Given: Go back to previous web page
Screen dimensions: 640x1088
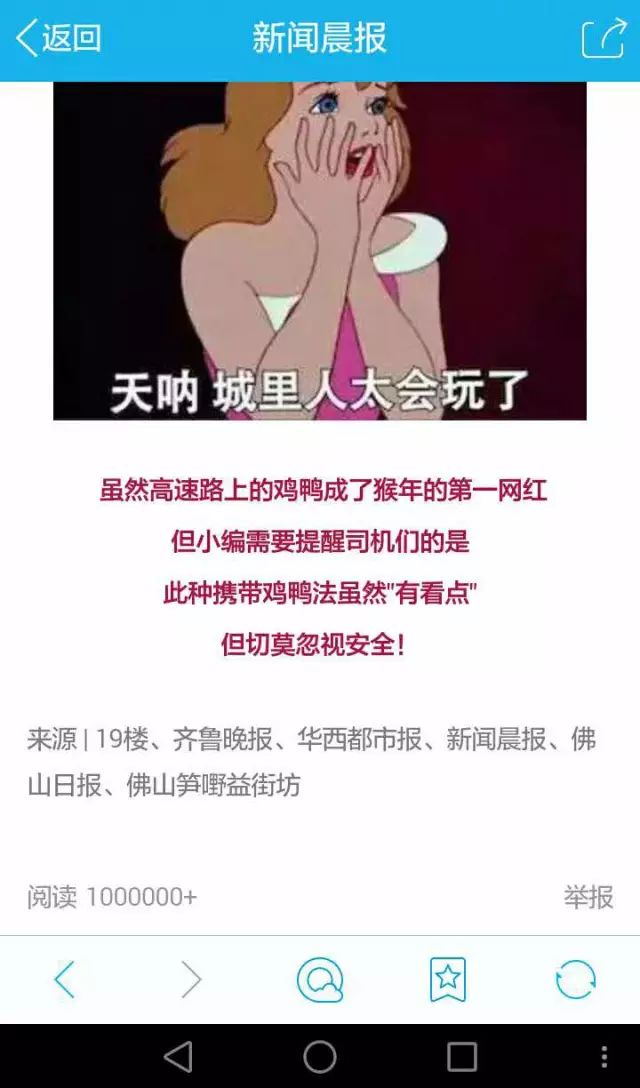Looking at the screenshot, I should [x=64, y=980].
